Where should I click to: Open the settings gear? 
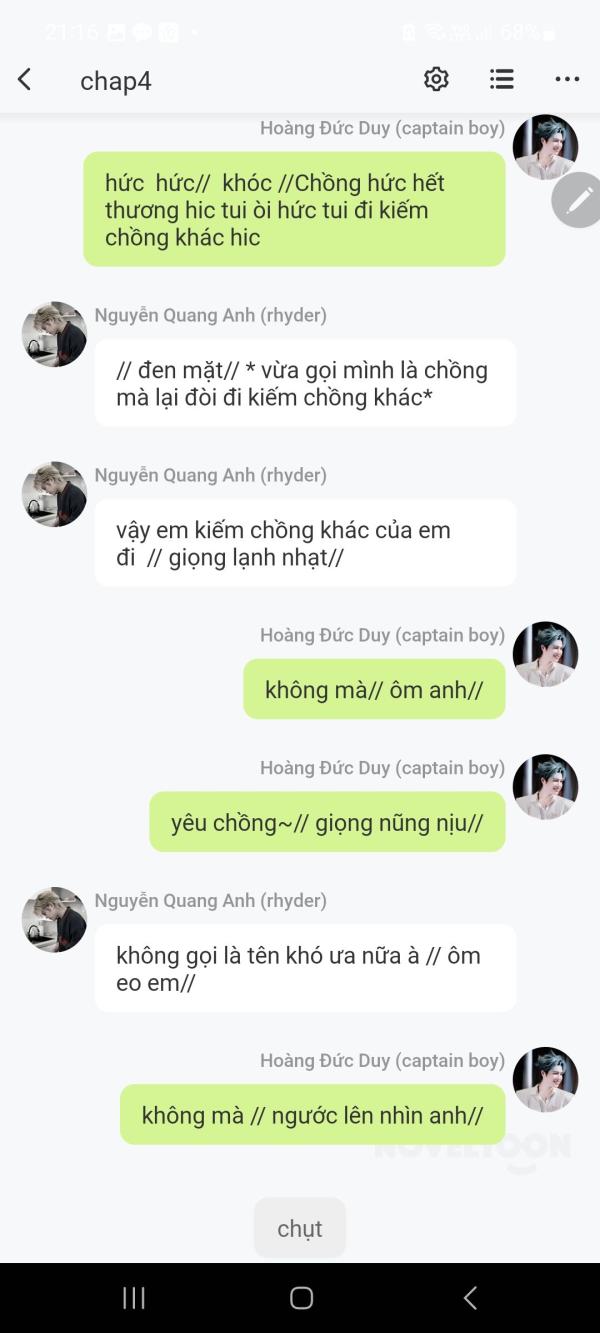tap(436, 80)
